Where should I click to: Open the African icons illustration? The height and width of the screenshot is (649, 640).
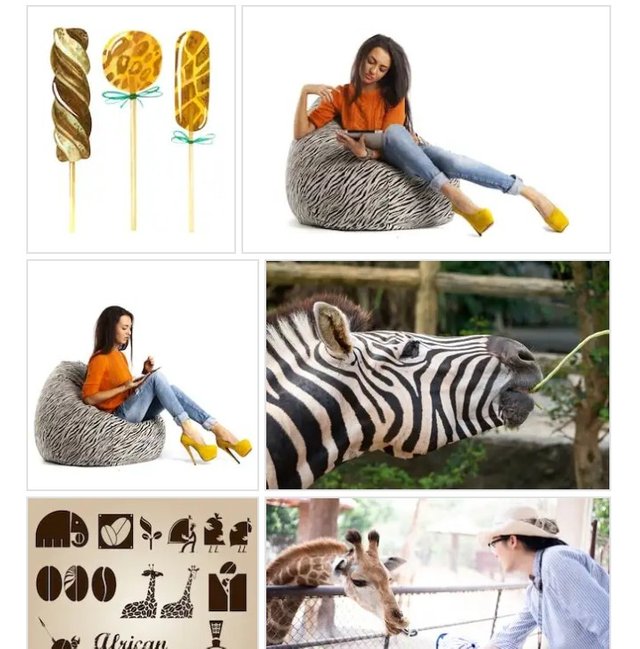[143, 573]
